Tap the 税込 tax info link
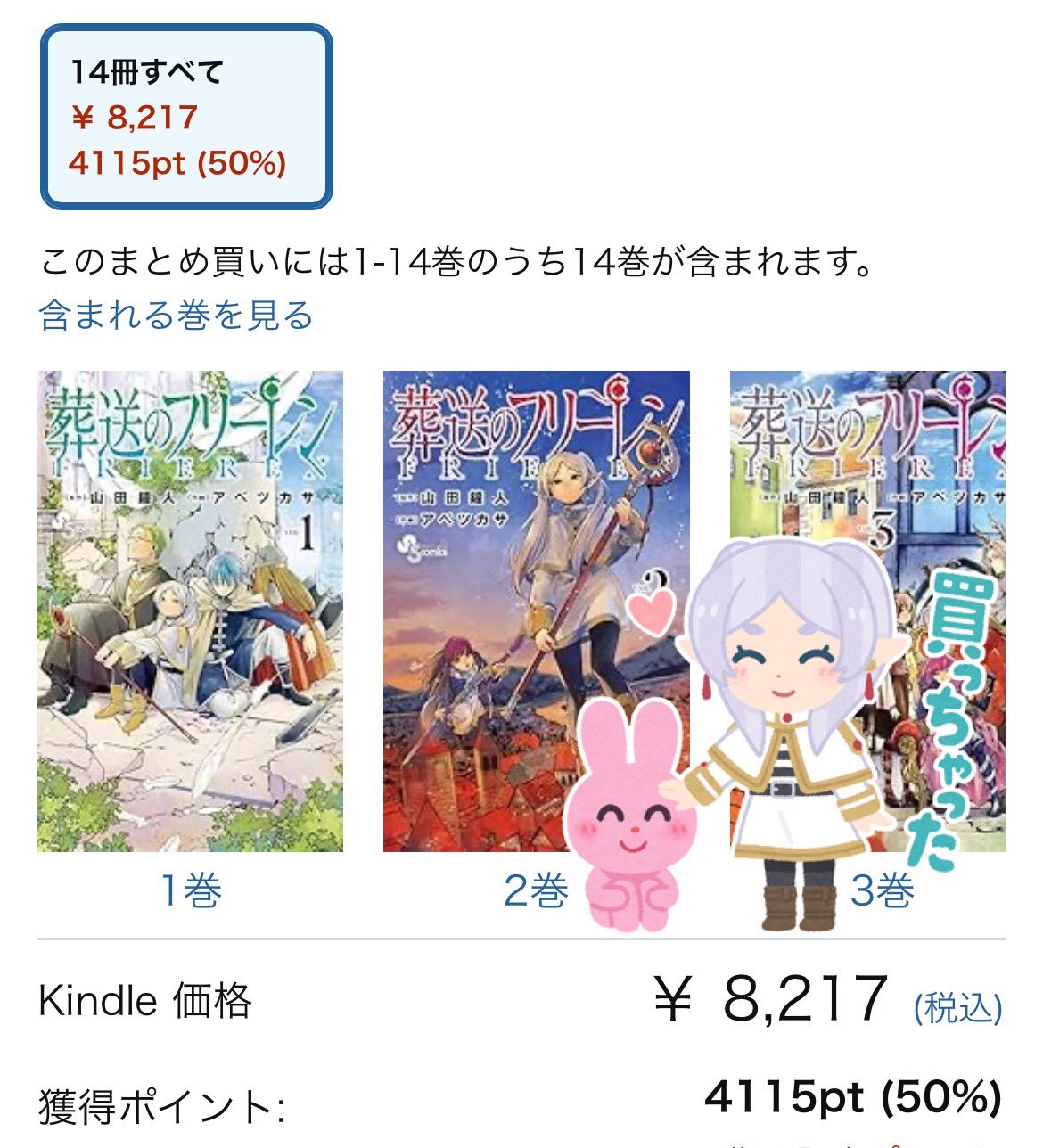 click(958, 1008)
